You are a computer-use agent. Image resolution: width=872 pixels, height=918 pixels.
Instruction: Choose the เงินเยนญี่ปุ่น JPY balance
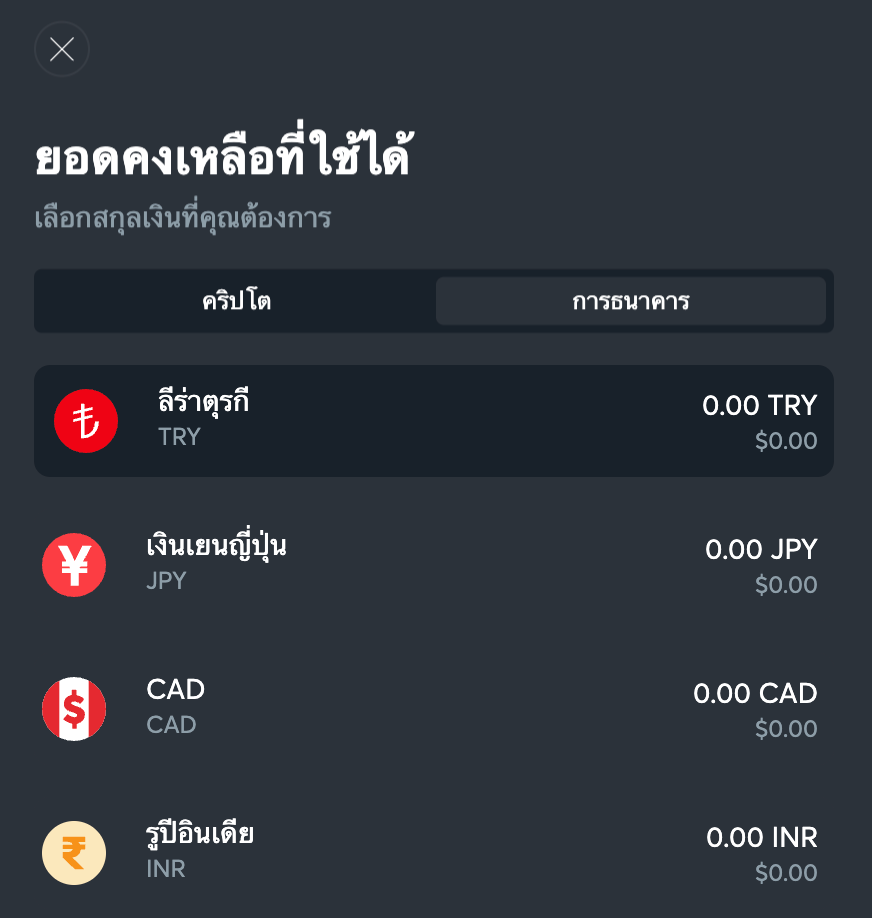pyautogui.click(x=434, y=565)
